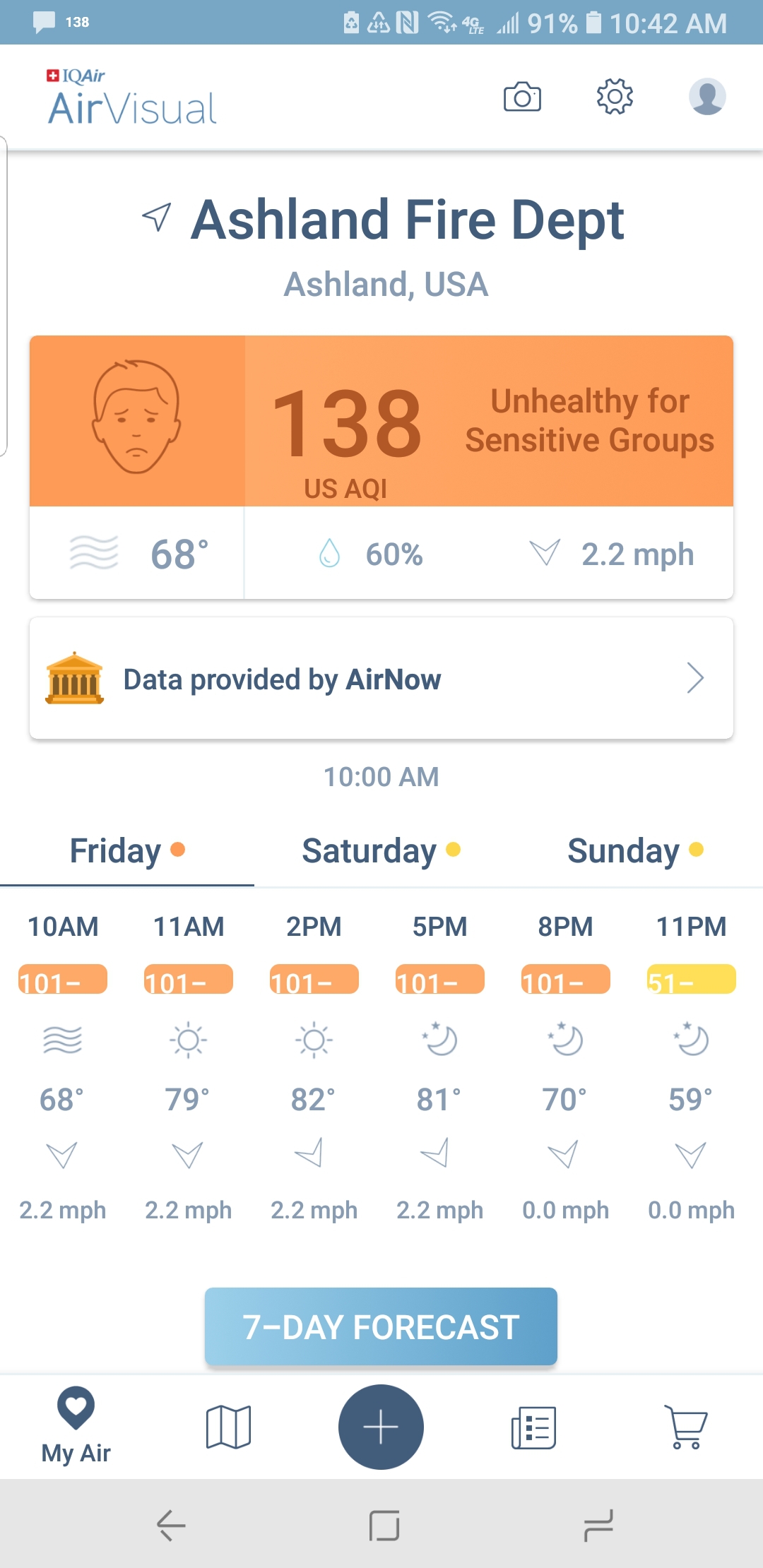The height and width of the screenshot is (1568, 763).
Task: Open the user profile avatar
Action: [707, 96]
